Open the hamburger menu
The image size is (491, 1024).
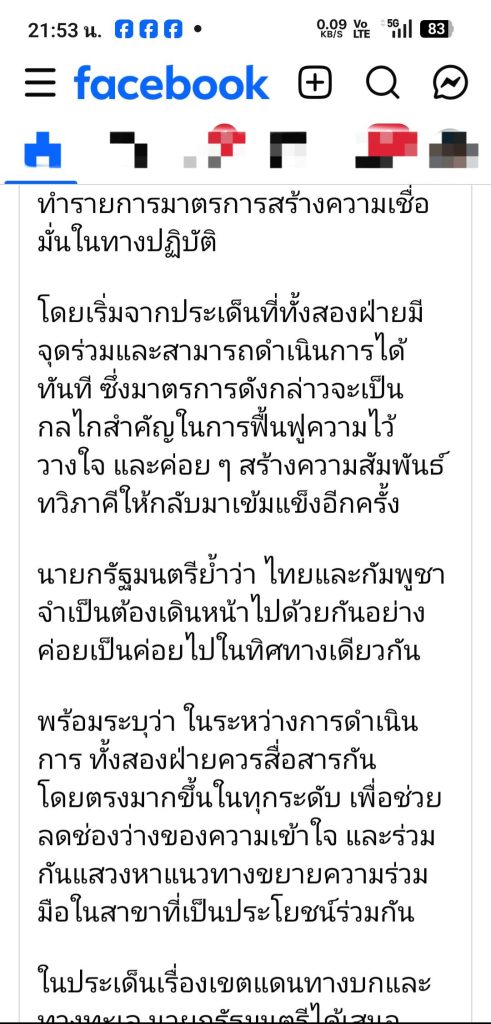click(40, 83)
